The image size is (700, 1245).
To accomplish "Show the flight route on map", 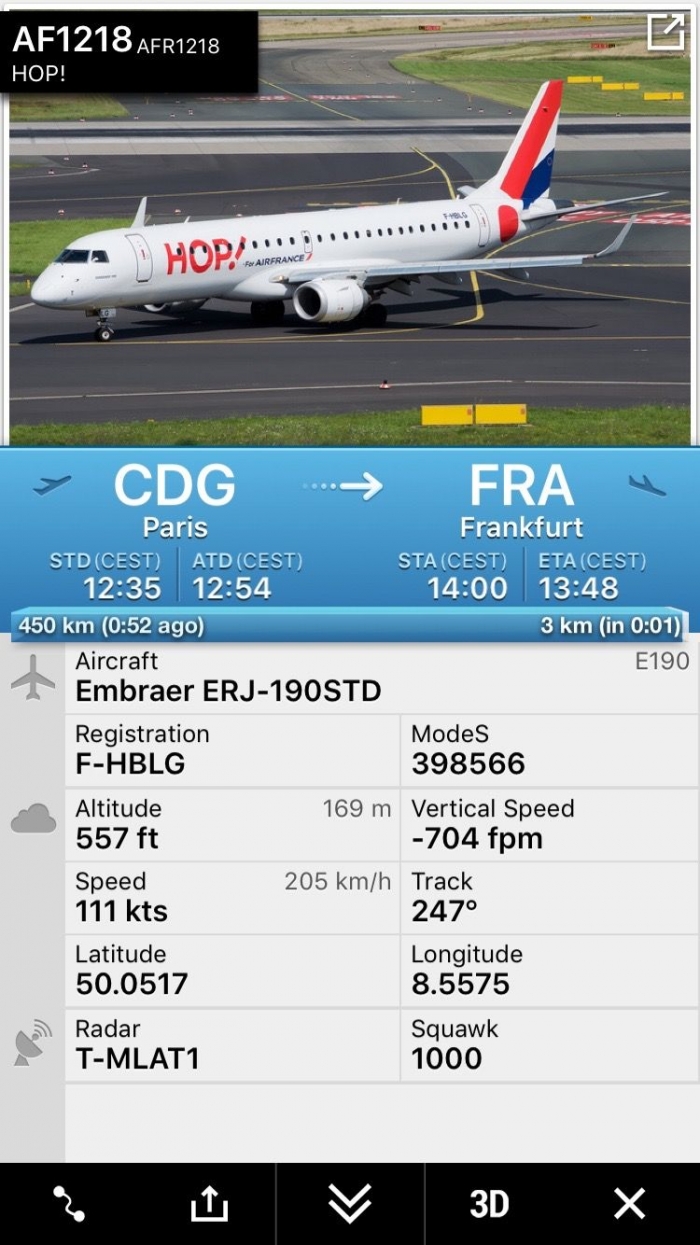I will [x=69, y=1203].
